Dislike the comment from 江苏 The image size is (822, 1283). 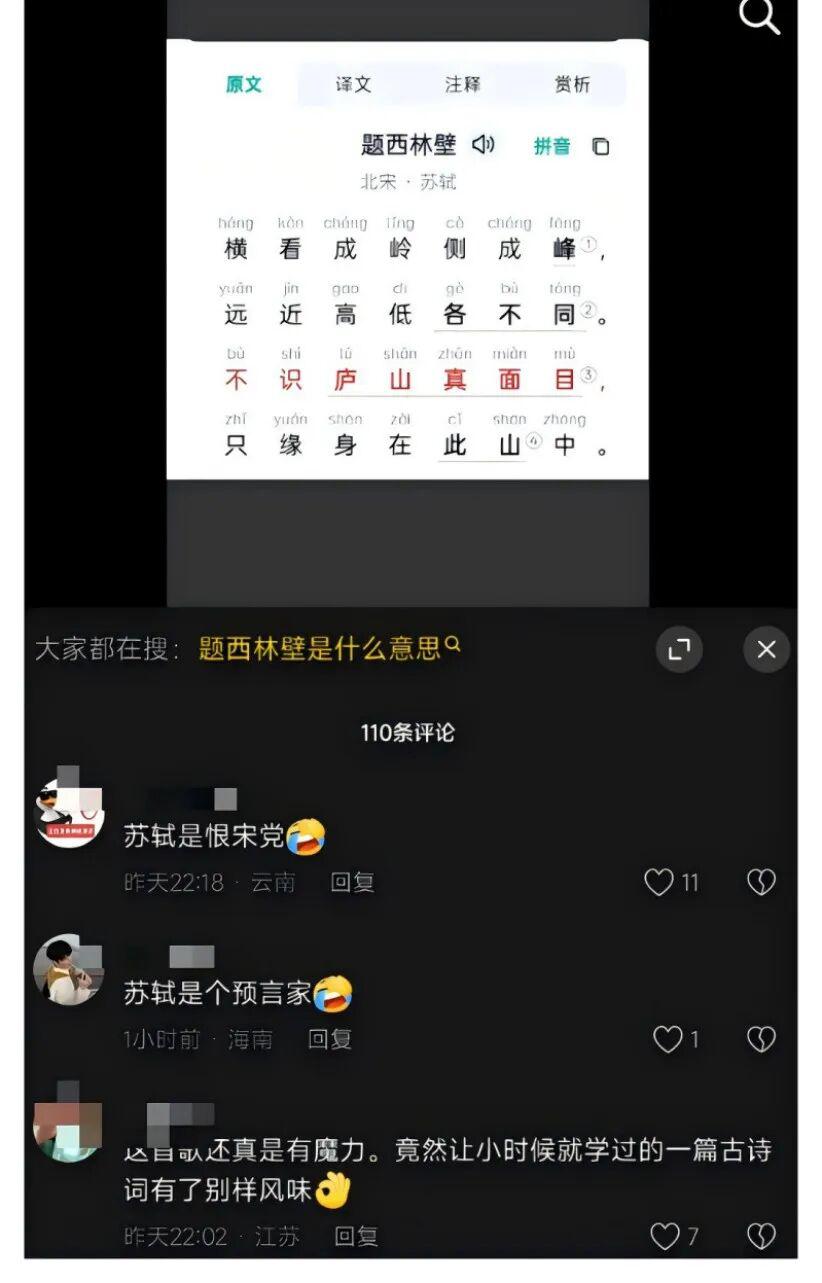tap(761, 1237)
